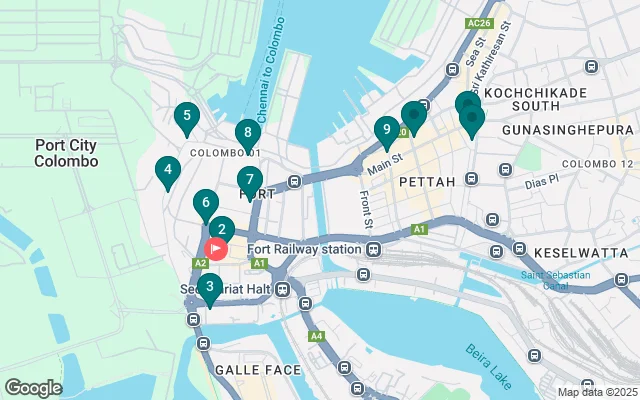The width and height of the screenshot is (640, 400).
Task: Select map pin number 5
Action: pos(185,116)
